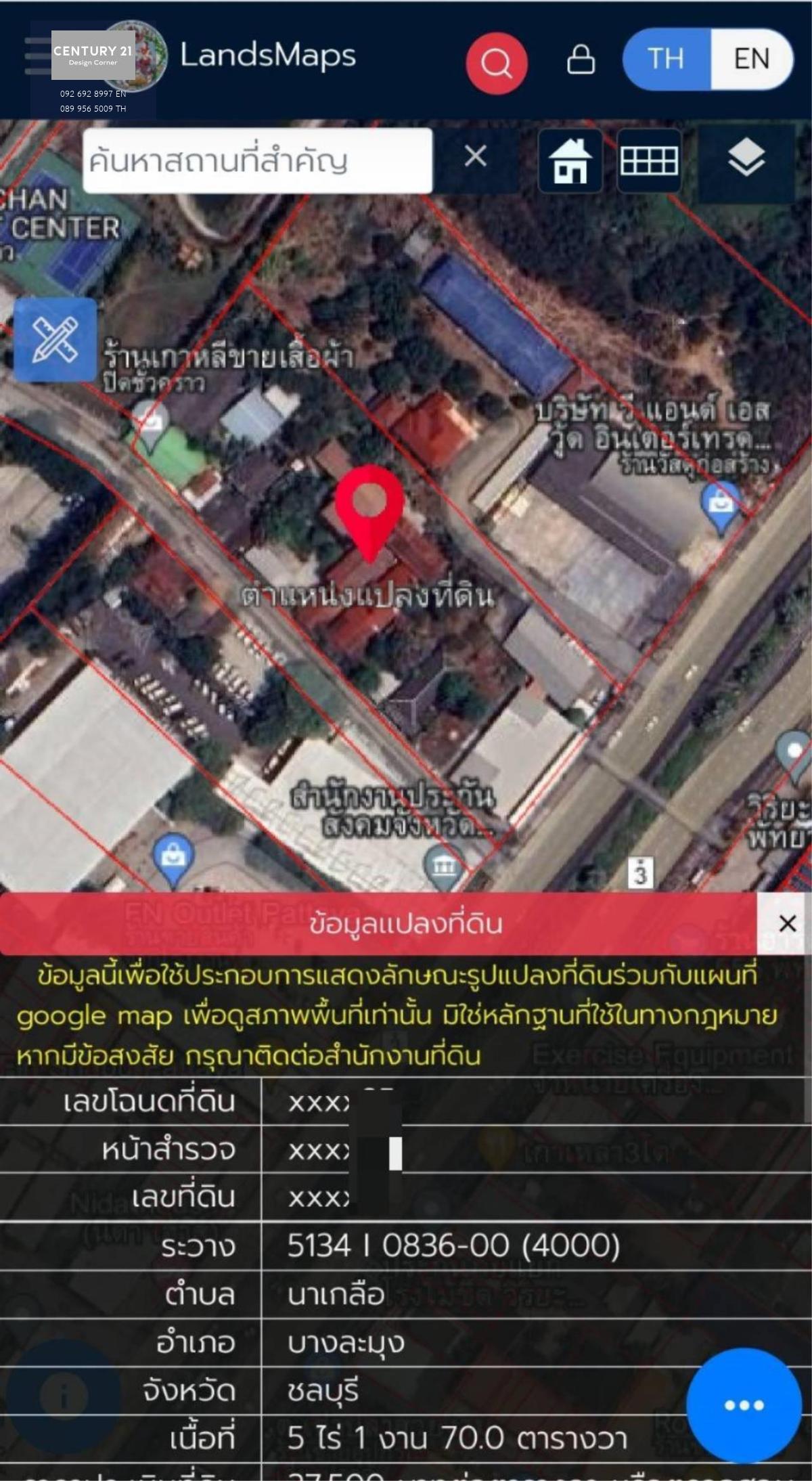Open the map layers selector

pyautogui.click(x=746, y=160)
